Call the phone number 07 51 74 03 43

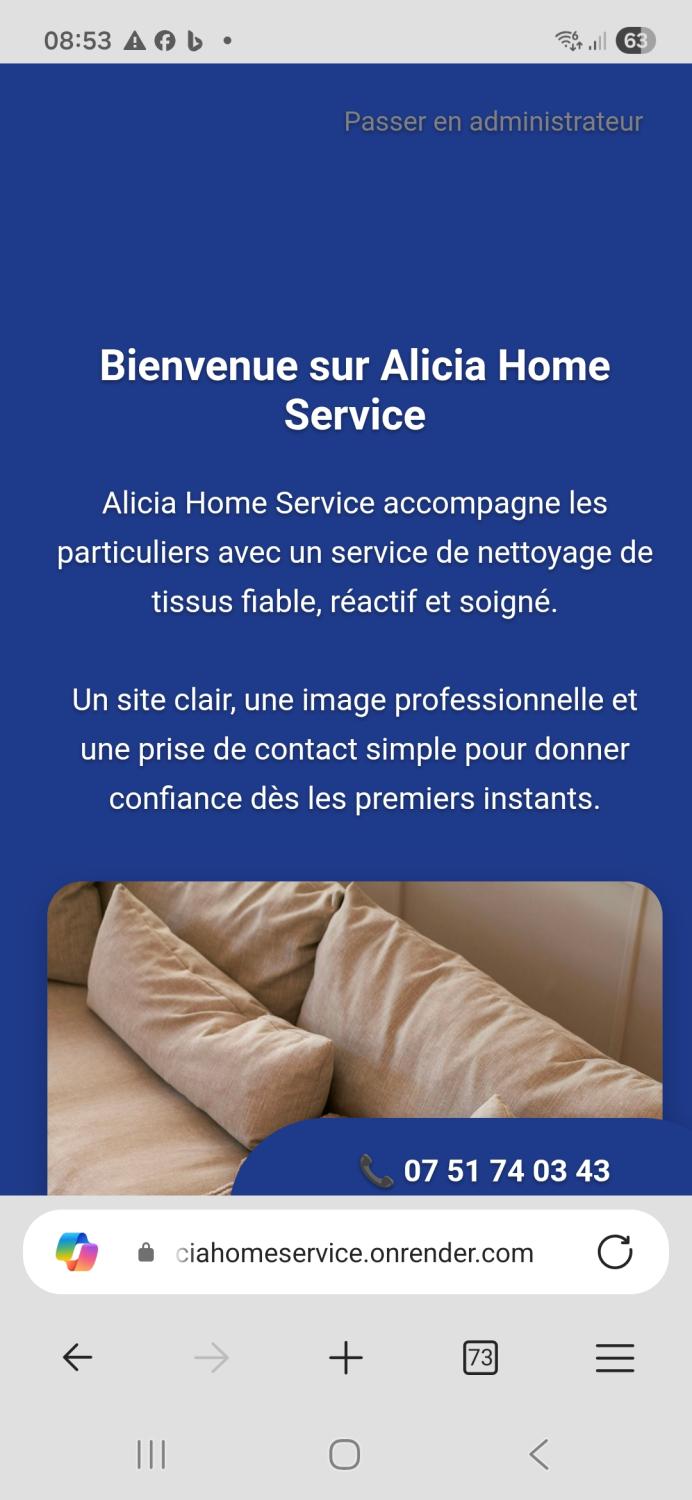coord(485,1170)
